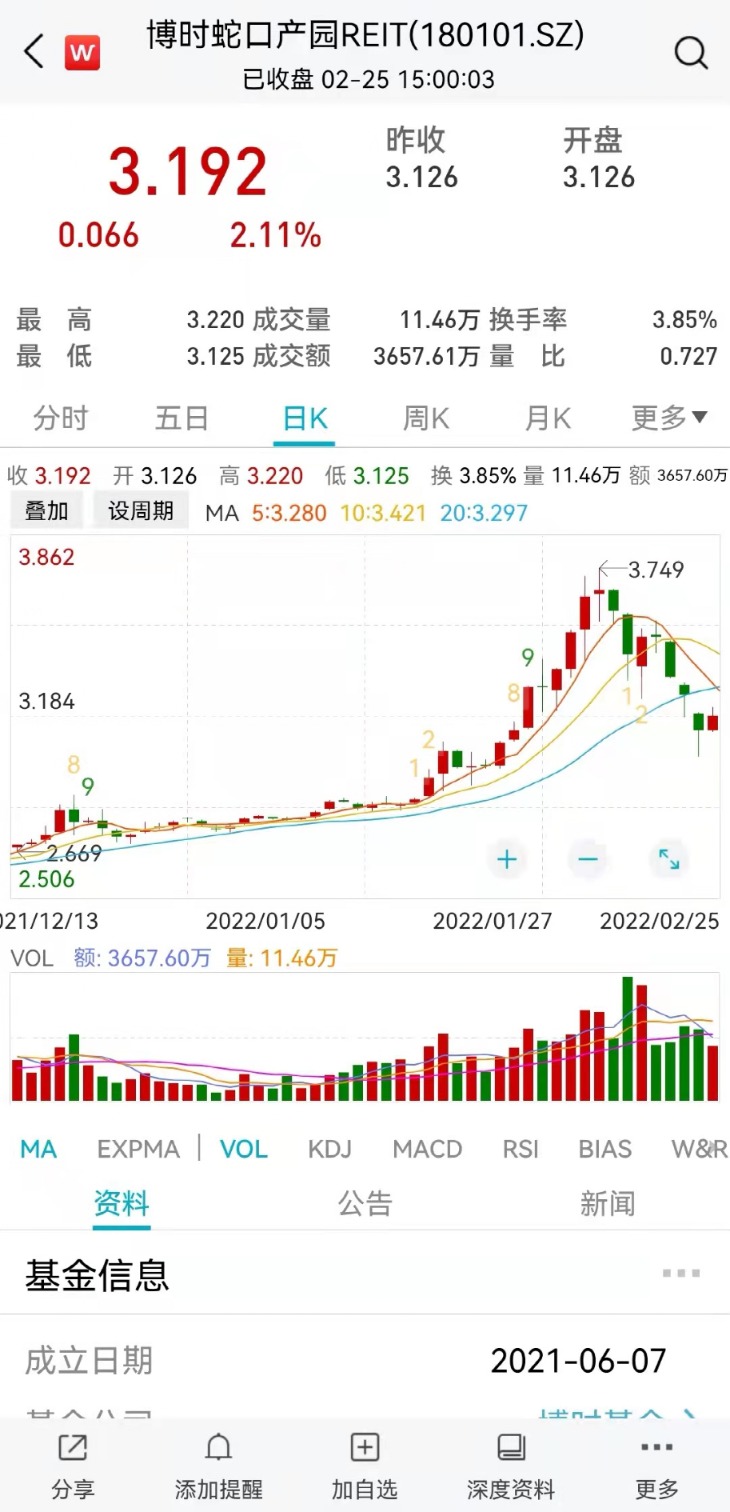Image resolution: width=730 pixels, height=1512 pixels.
Task: Go back using the arrow icon
Action: click(34, 52)
